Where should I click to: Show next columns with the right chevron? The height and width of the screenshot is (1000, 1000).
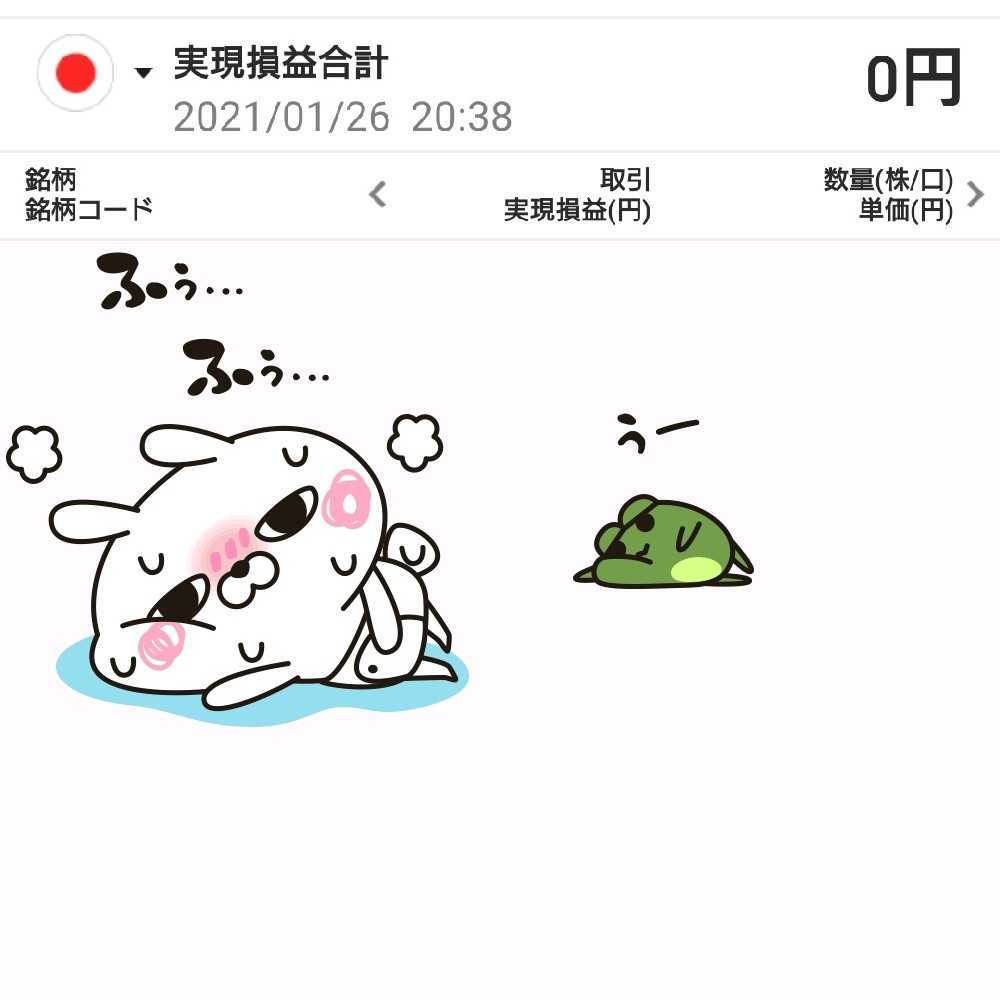click(976, 194)
